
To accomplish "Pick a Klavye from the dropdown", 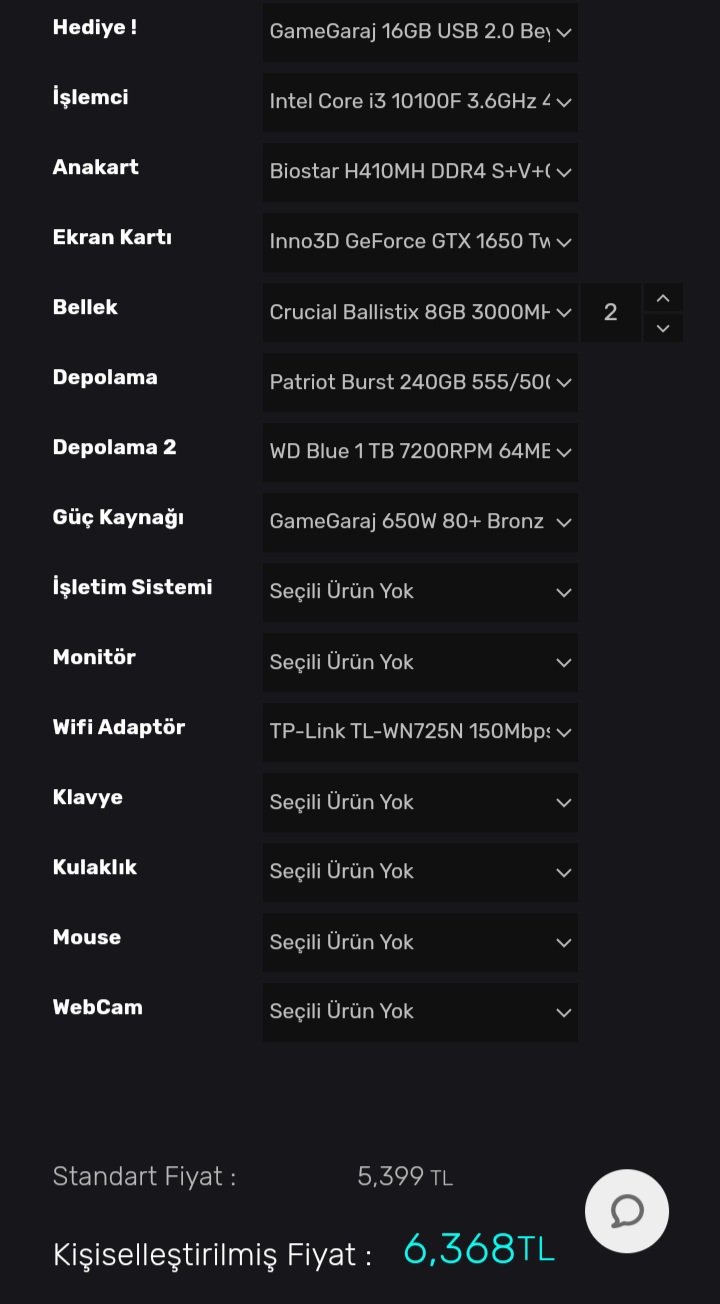I will [420, 802].
